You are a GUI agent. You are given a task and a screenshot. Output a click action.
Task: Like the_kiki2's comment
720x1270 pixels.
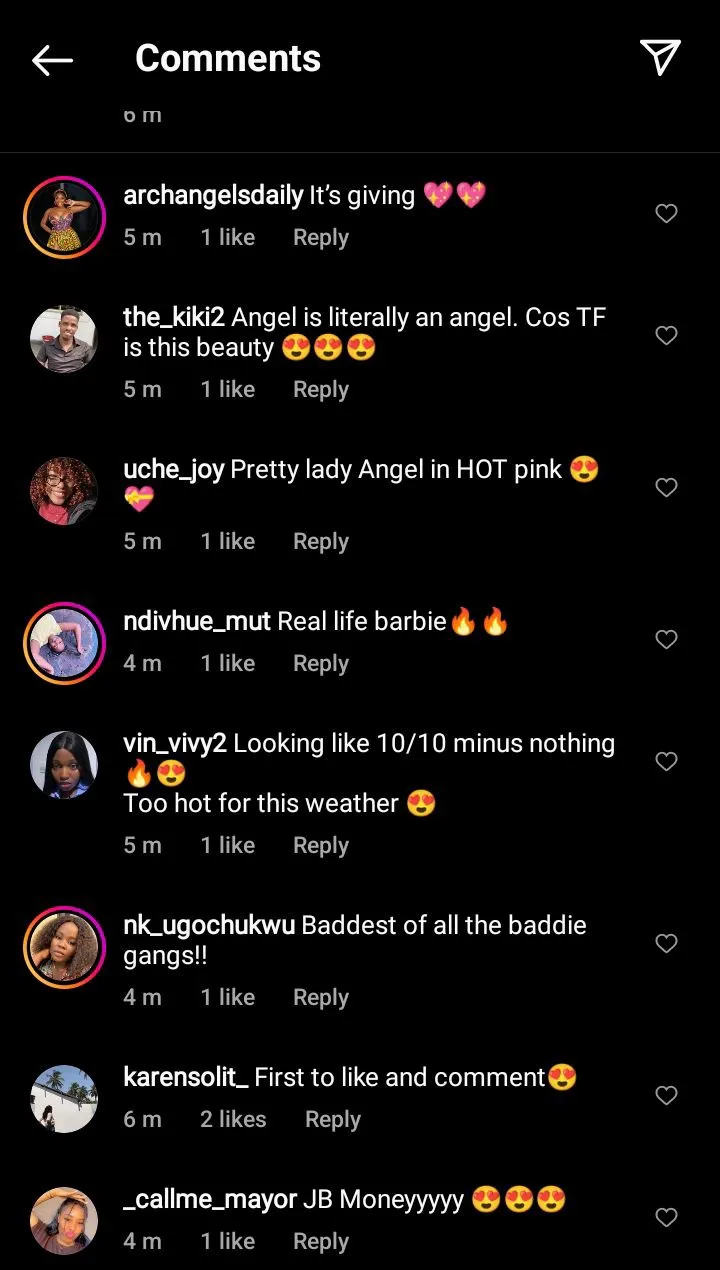[666, 335]
